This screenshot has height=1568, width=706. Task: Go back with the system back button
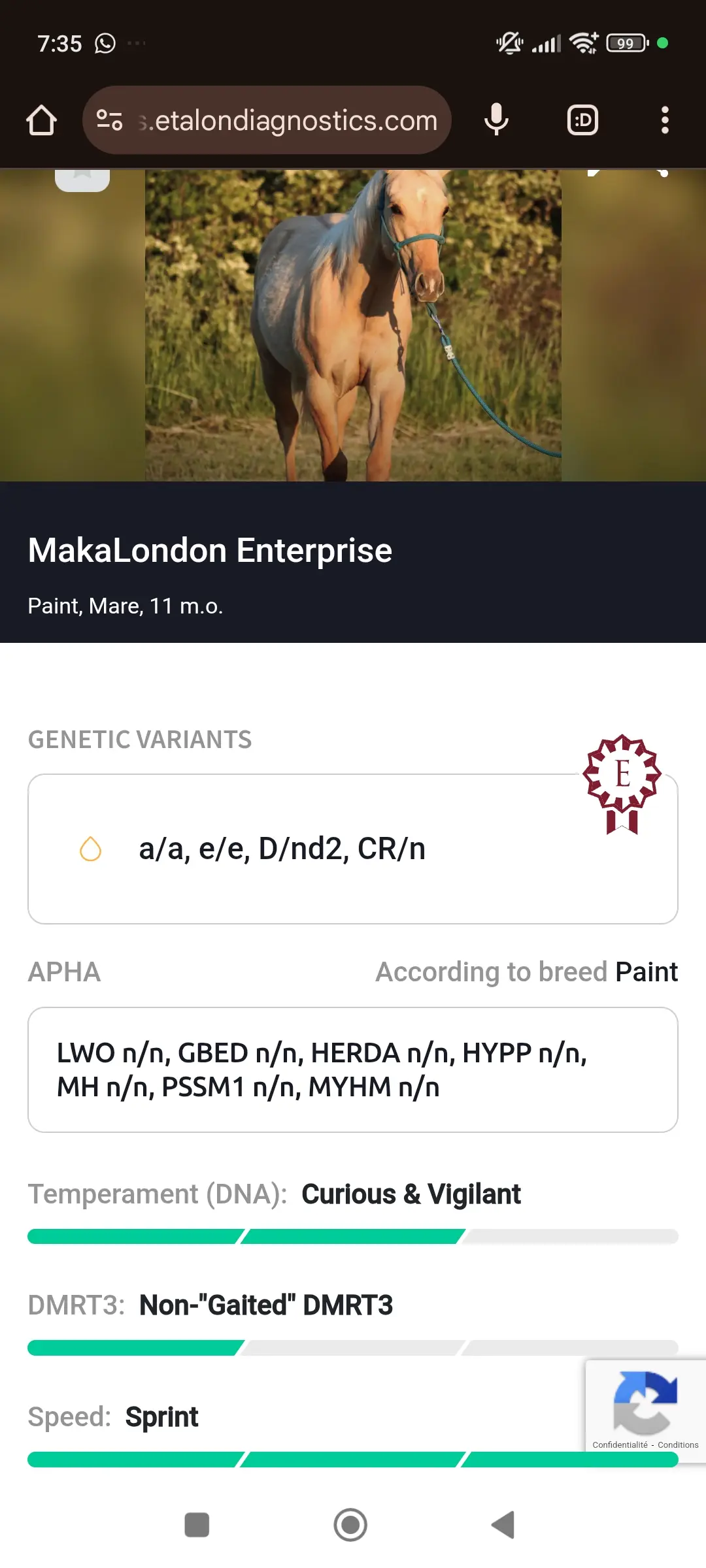coord(503,1525)
